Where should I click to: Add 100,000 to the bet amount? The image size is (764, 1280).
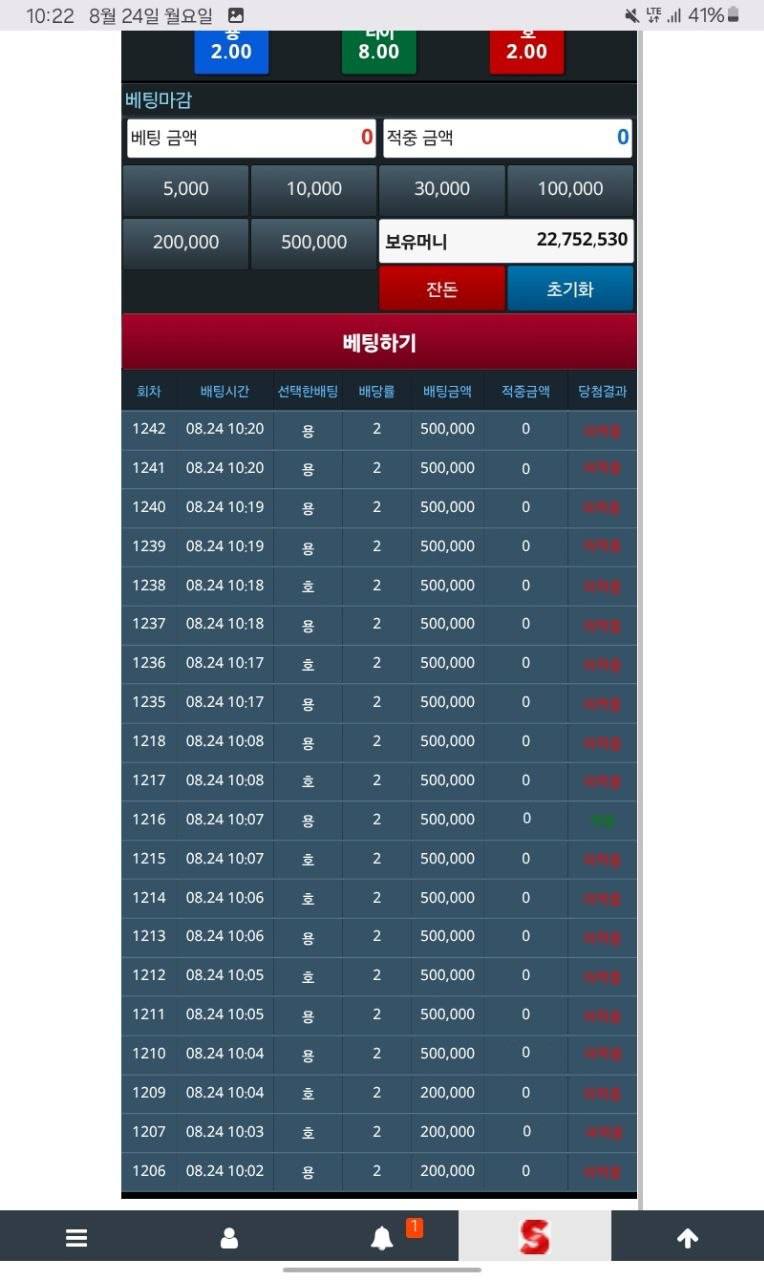point(570,189)
